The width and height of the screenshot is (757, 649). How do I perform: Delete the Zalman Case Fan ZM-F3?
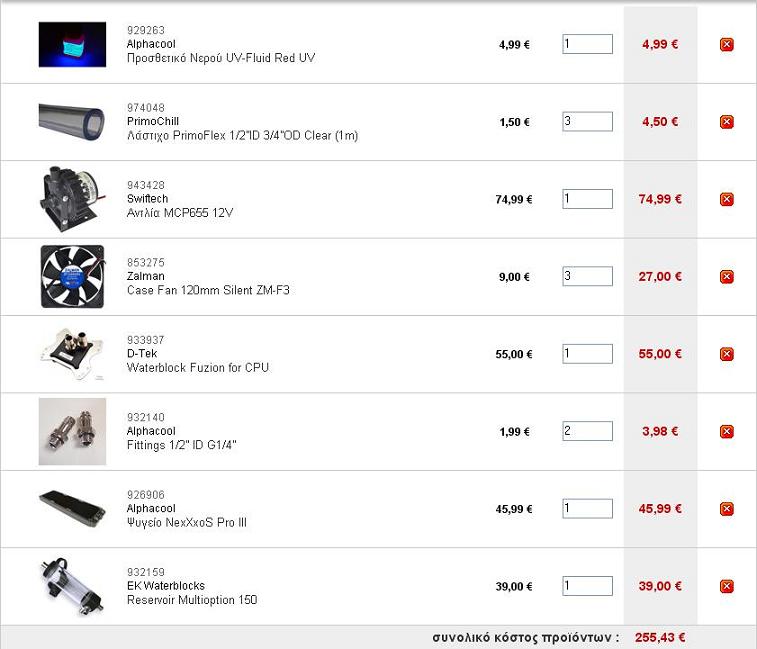tap(727, 277)
